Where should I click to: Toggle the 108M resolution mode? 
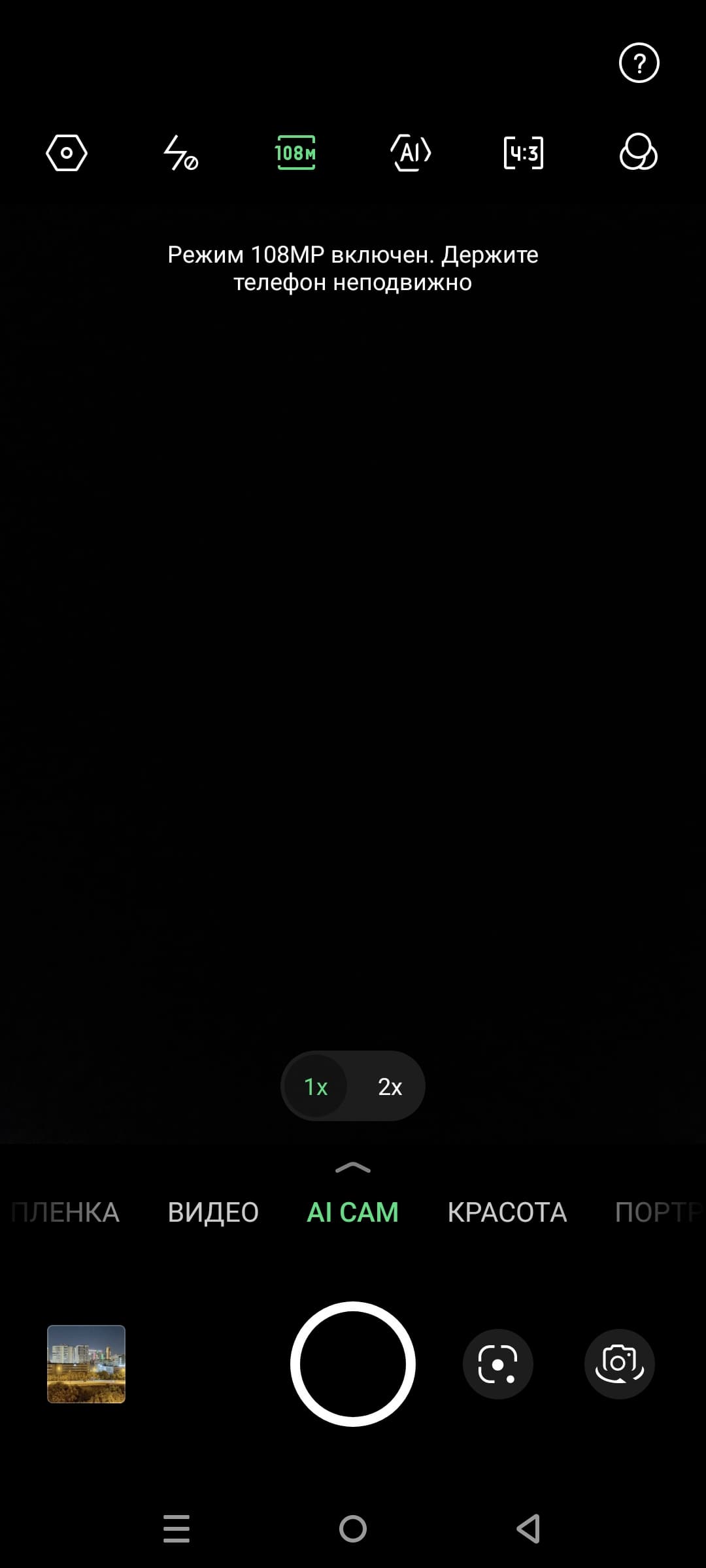click(x=295, y=153)
